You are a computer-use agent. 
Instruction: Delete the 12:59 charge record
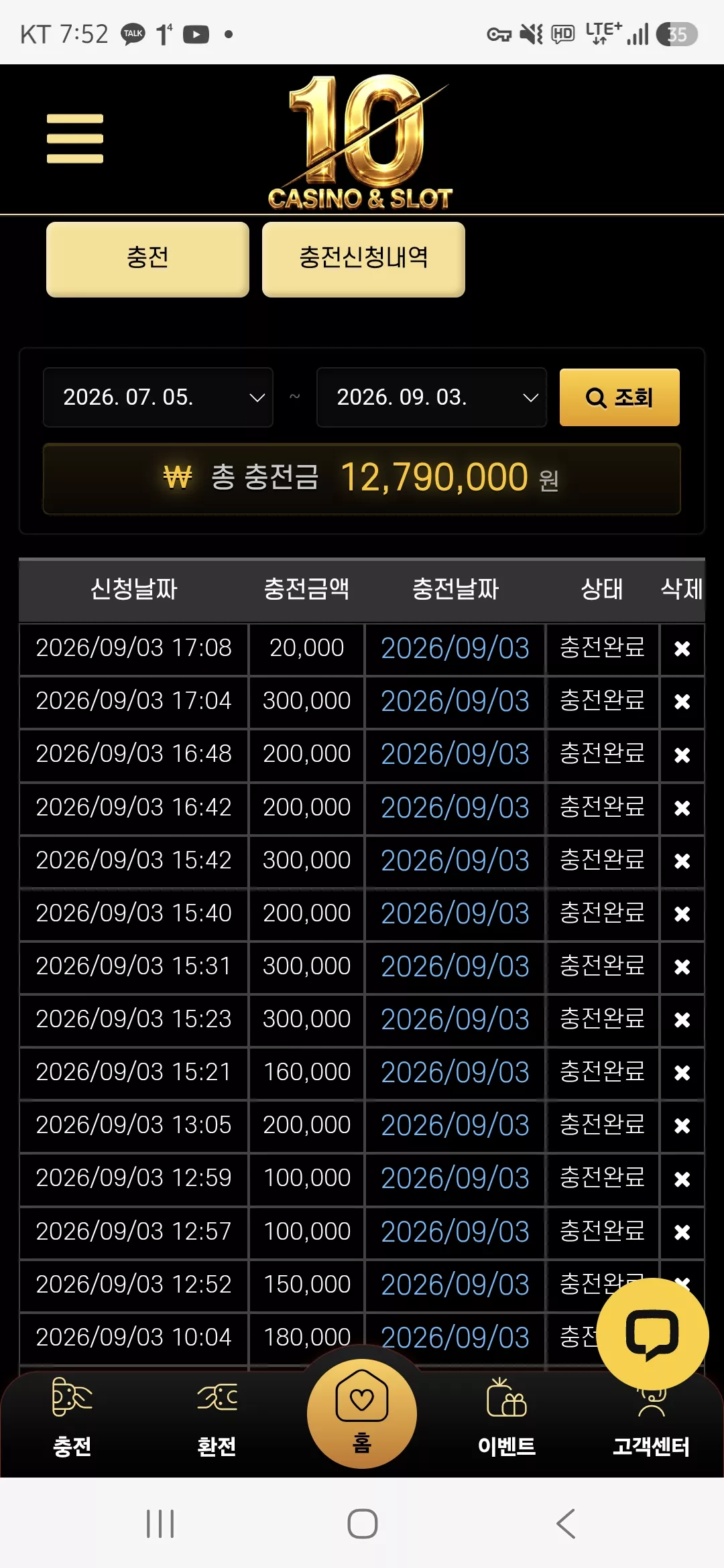pos(682,1179)
